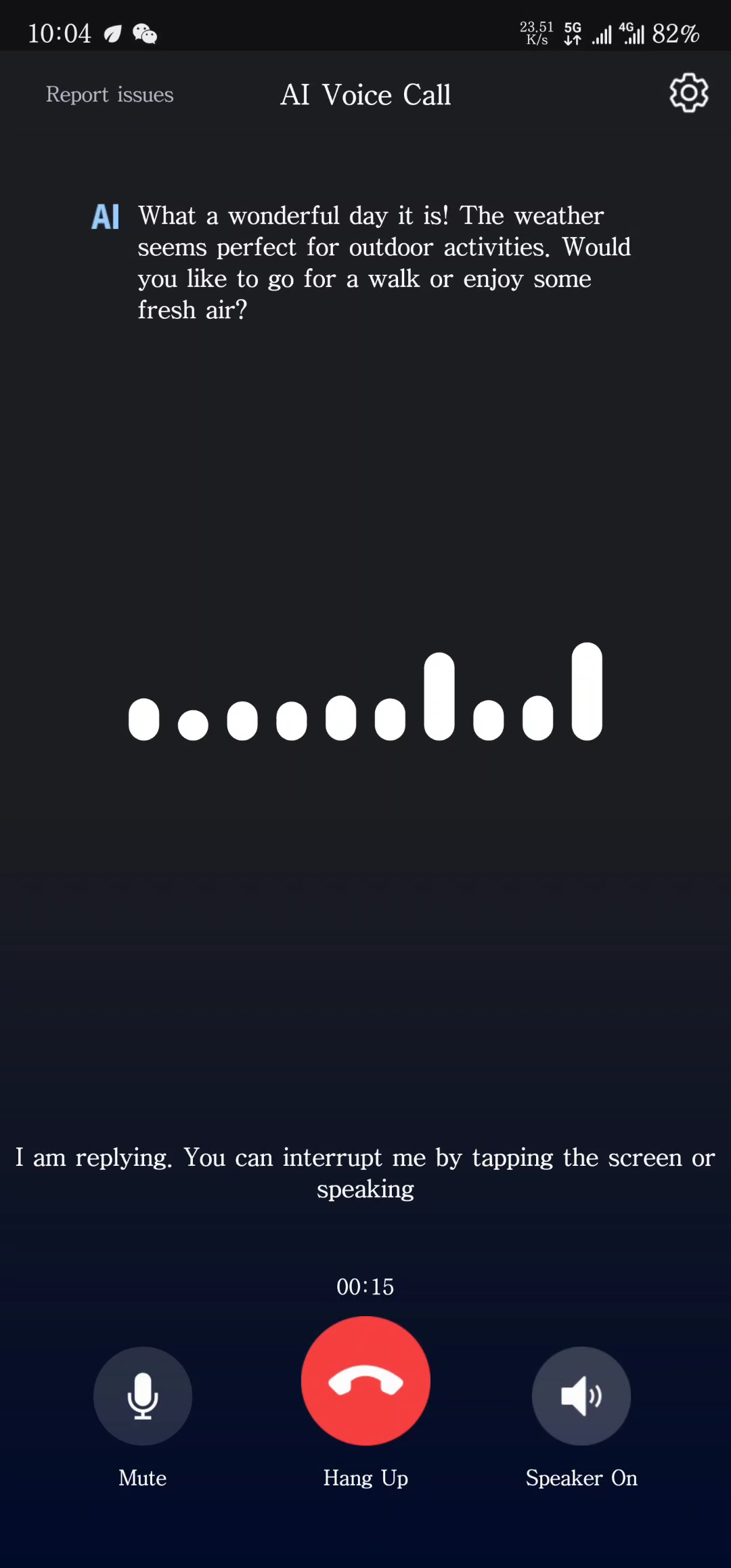The height and width of the screenshot is (1568, 731).
Task: Open the settings gear icon
Action: coord(688,93)
